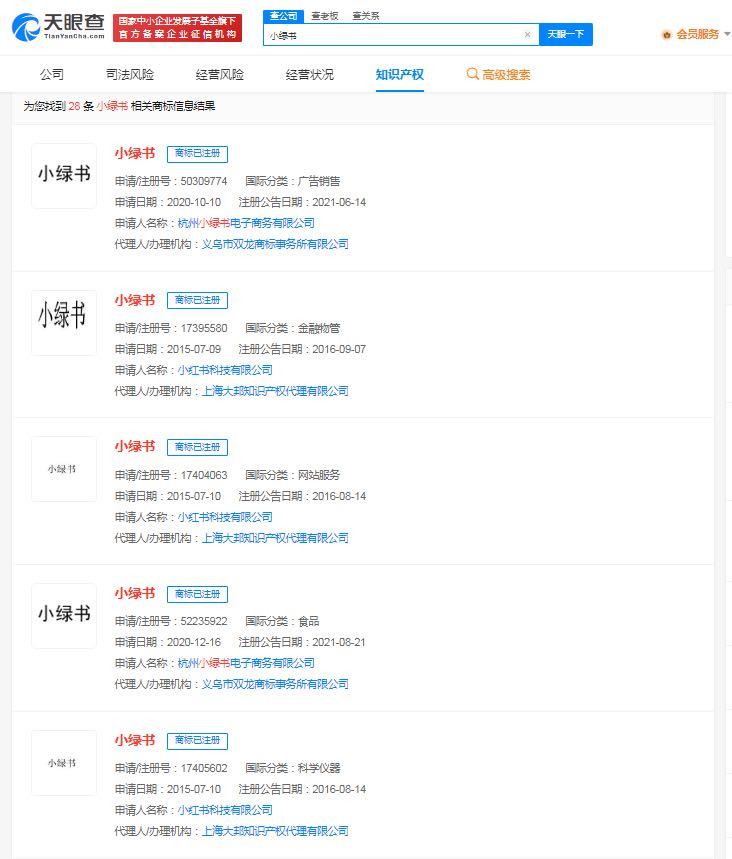The width and height of the screenshot is (732, 859).
Task: Switch to the 公司 tab
Action: pyautogui.click(x=52, y=74)
